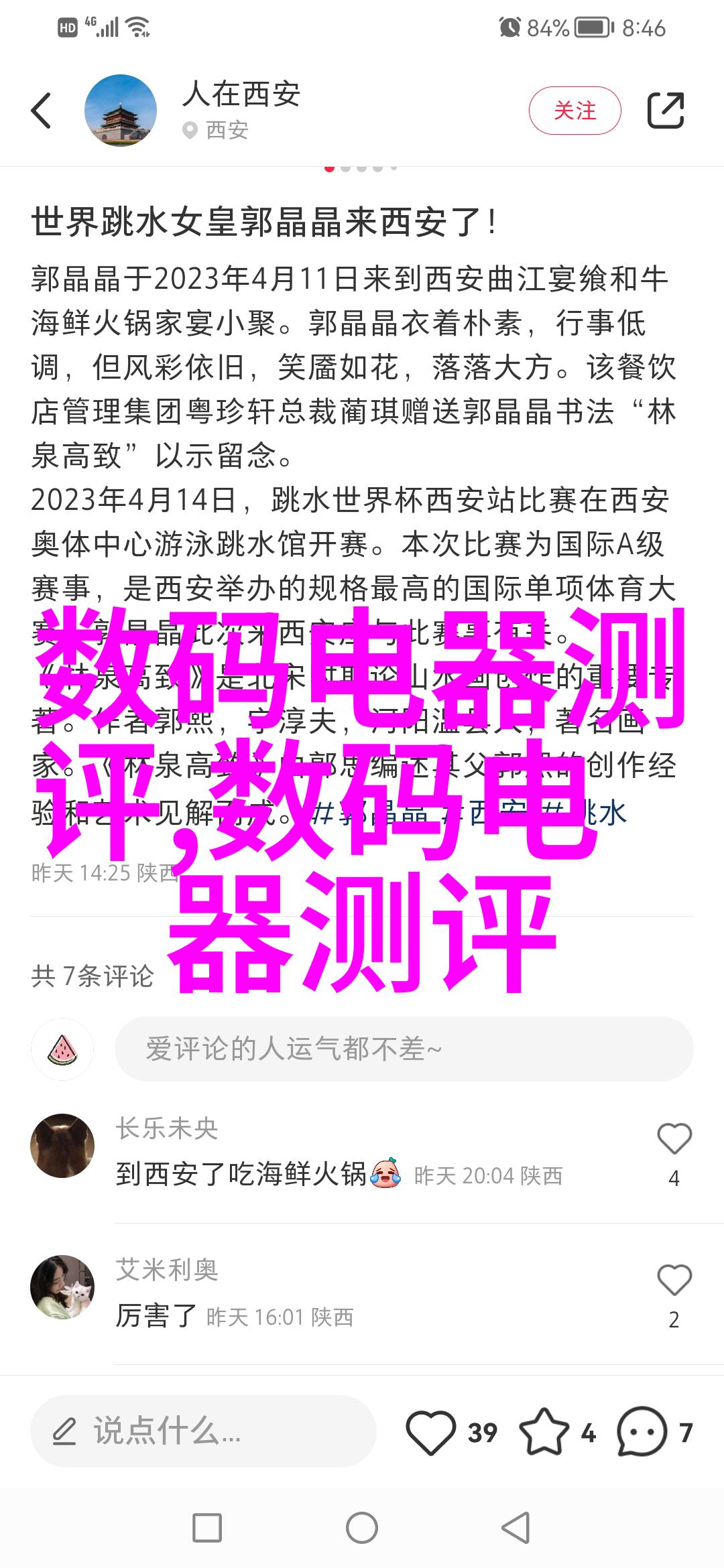The width and height of the screenshot is (724, 1568).
Task: Go back using the top-left arrow
Action: pos(42,111)
